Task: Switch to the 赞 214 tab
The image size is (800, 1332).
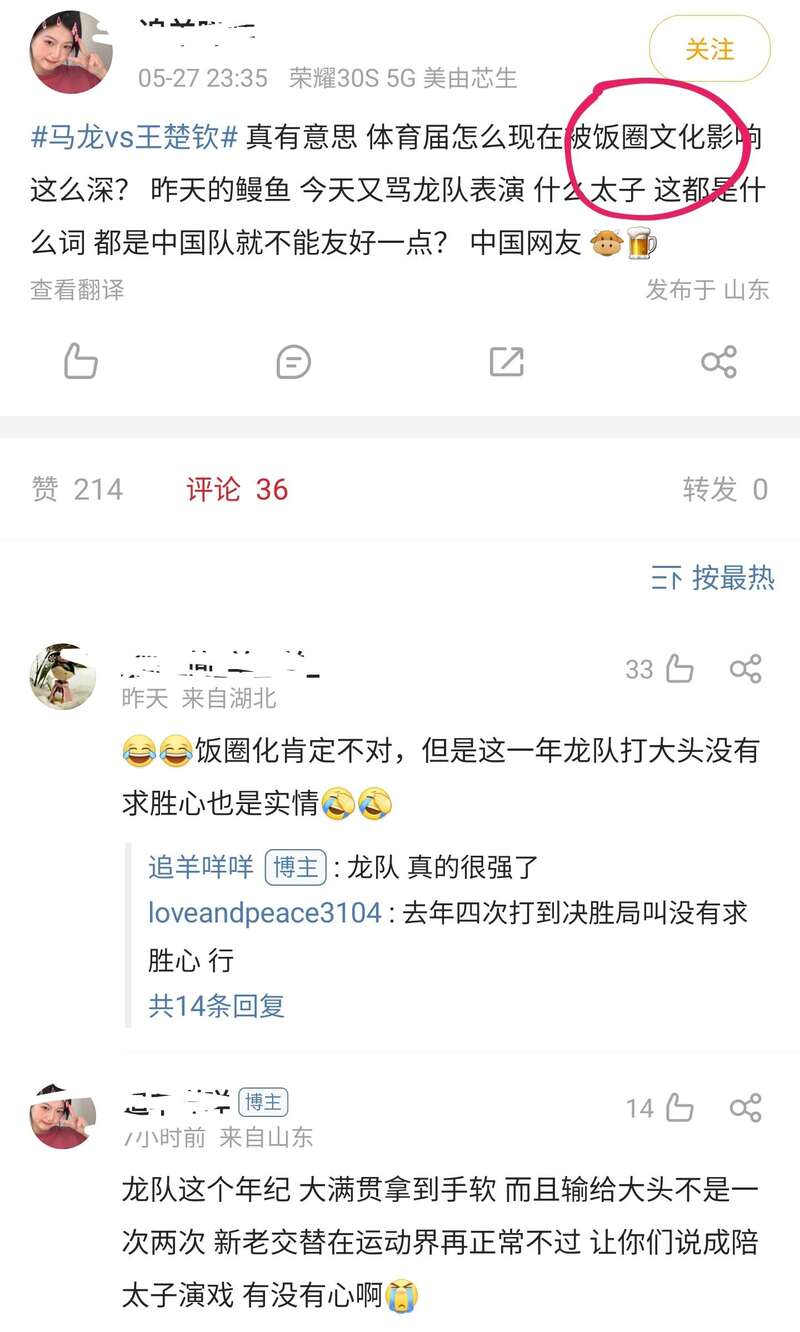Action: tap(77, 489)
